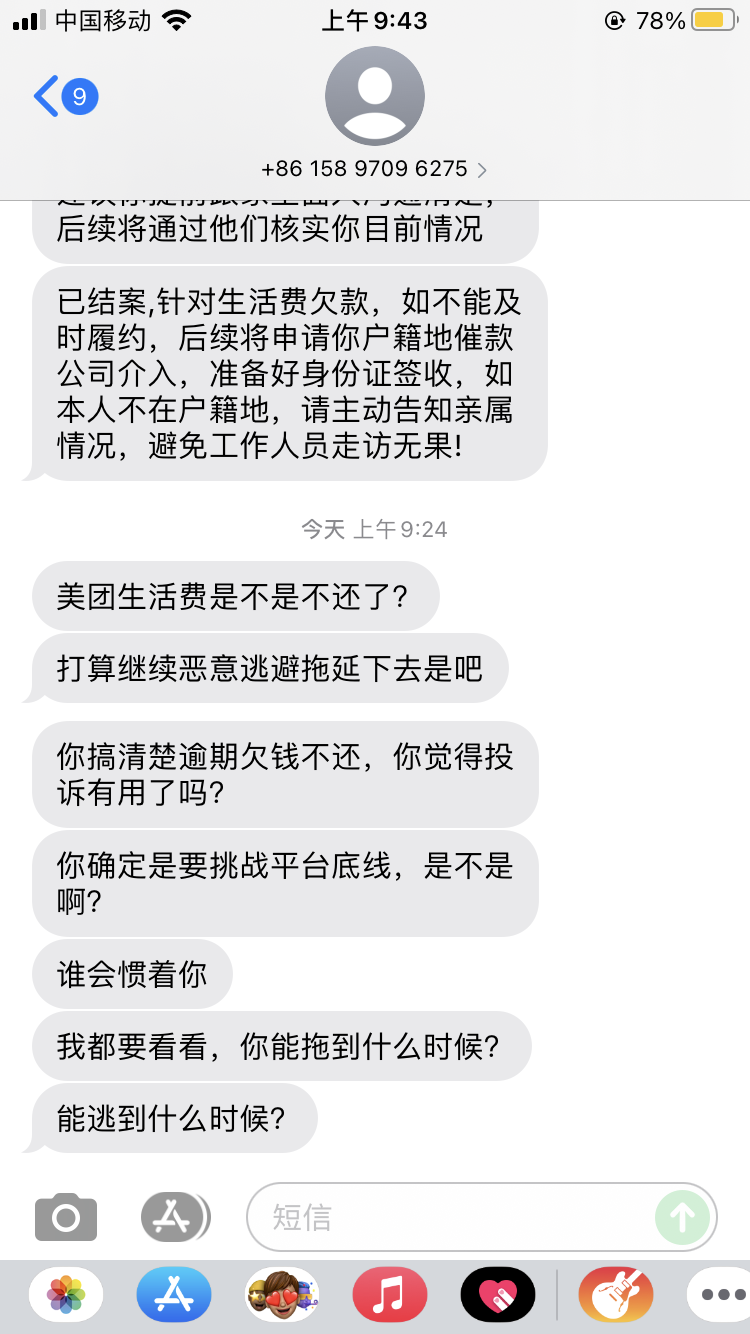
Task: Open contact details for +86 158 9709 6275
Action: point(374,169)
